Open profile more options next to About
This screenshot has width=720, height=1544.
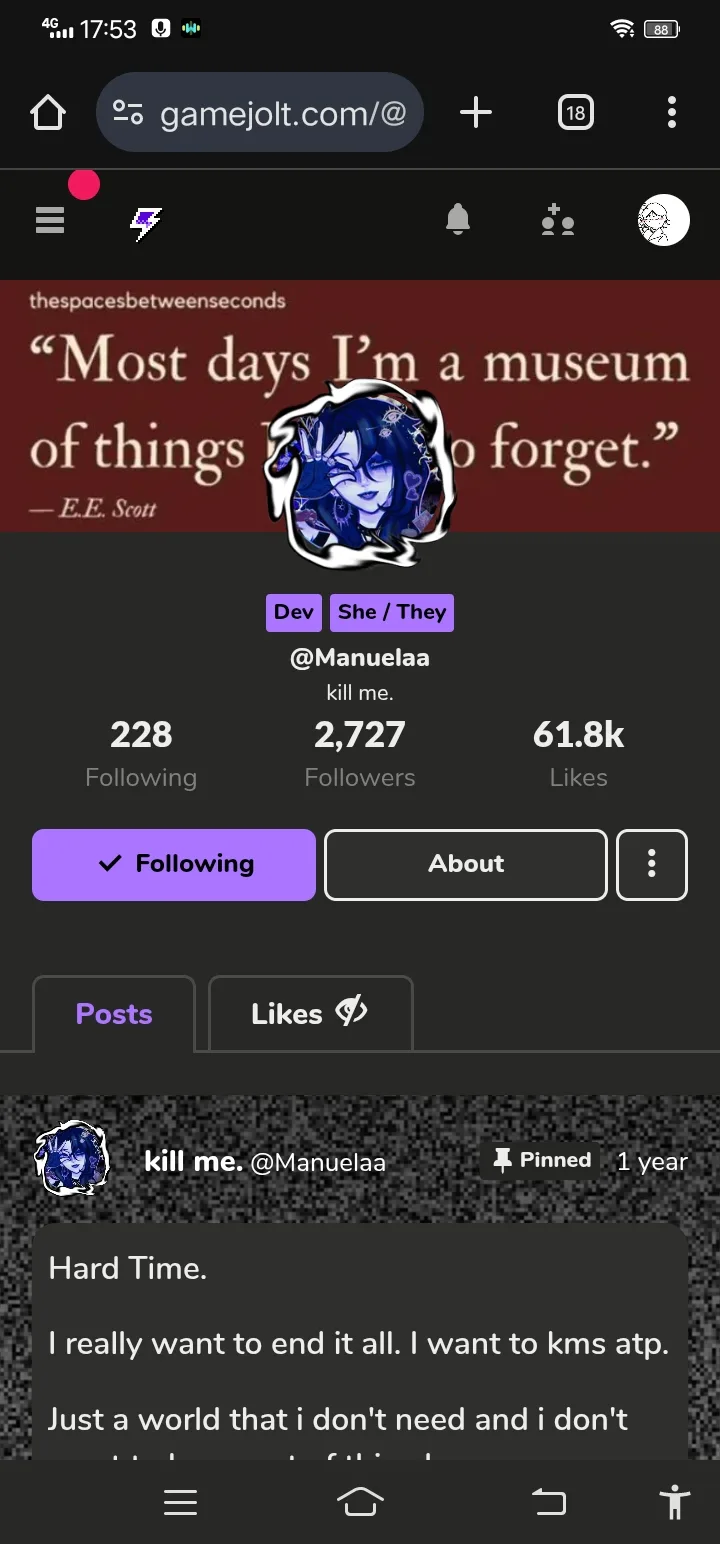click(x=652, y=864)
